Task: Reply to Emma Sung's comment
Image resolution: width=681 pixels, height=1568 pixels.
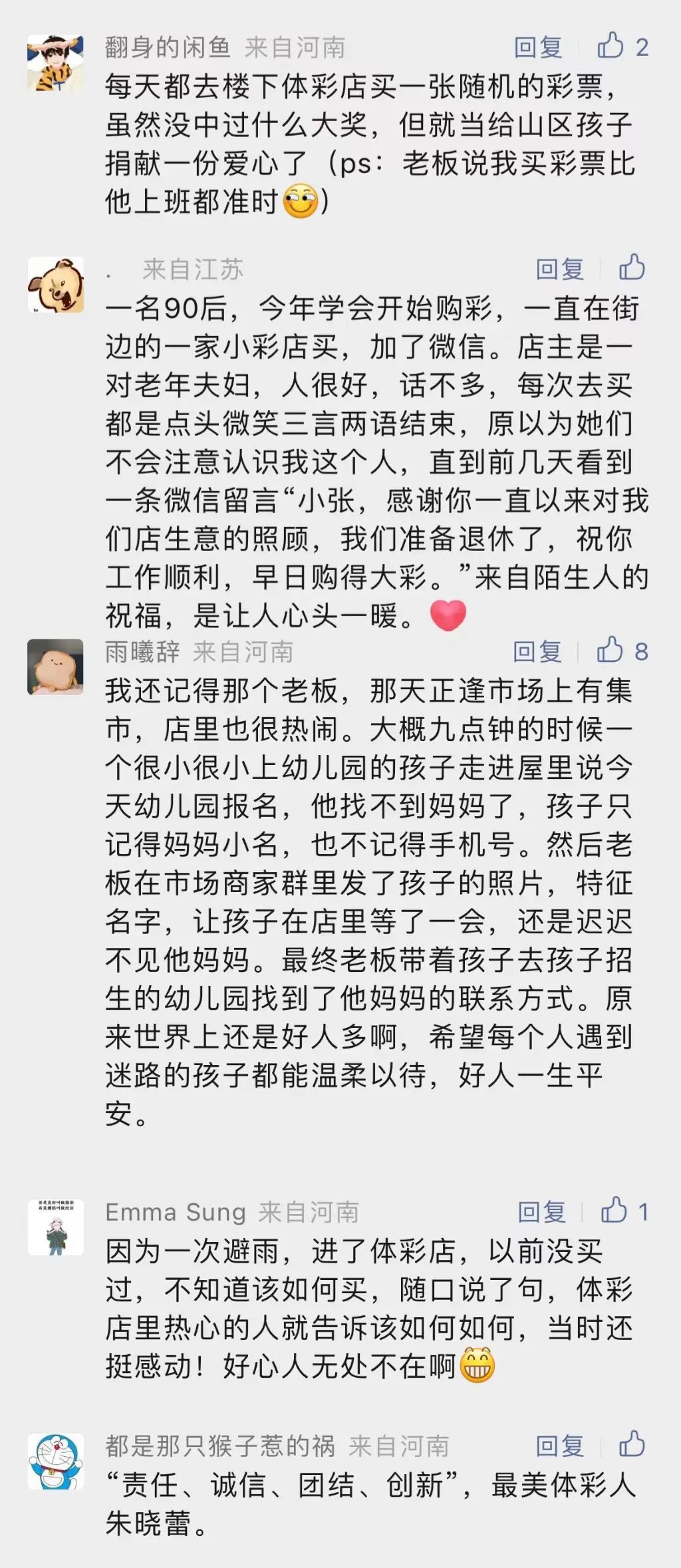Action: tap(541, 1212)
